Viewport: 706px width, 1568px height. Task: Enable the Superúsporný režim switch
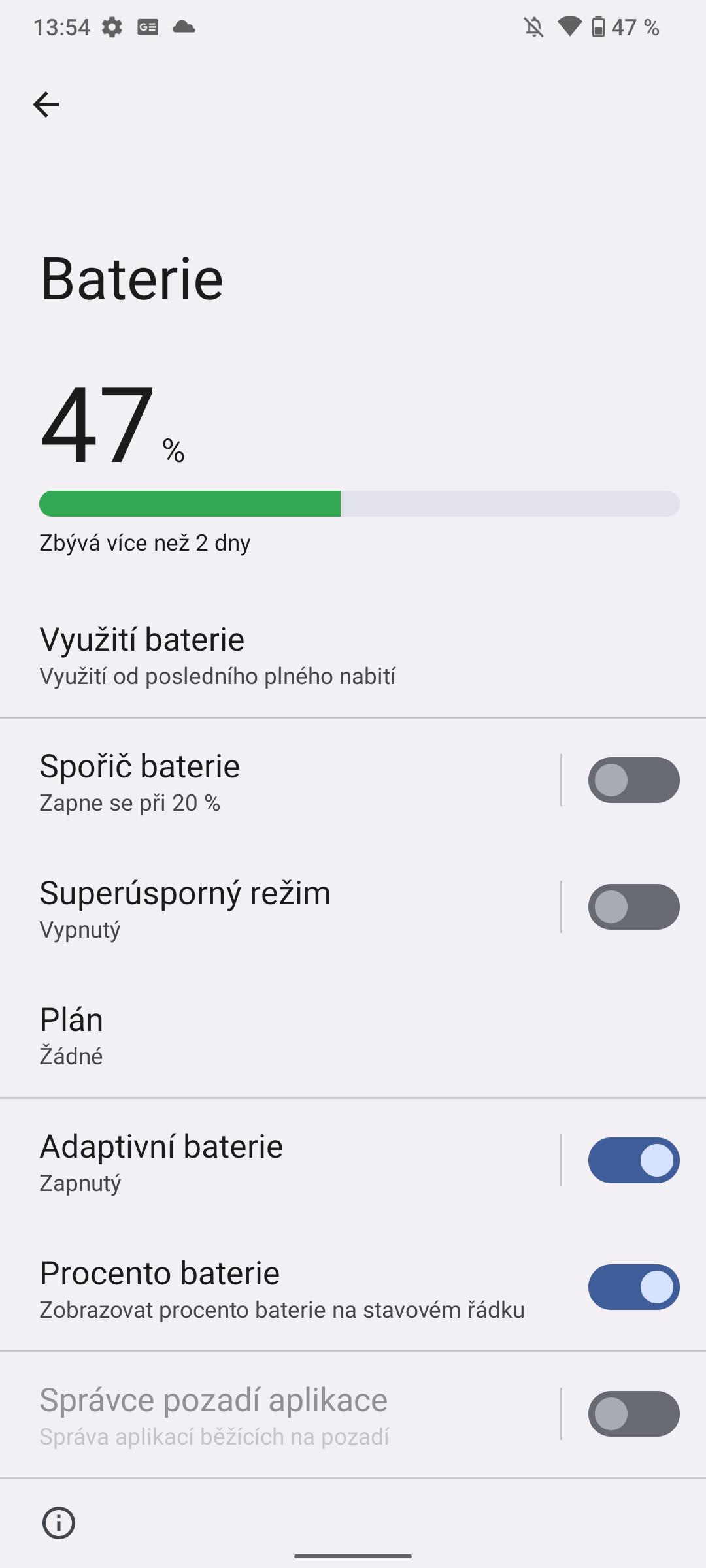click(x=633, y=907)
